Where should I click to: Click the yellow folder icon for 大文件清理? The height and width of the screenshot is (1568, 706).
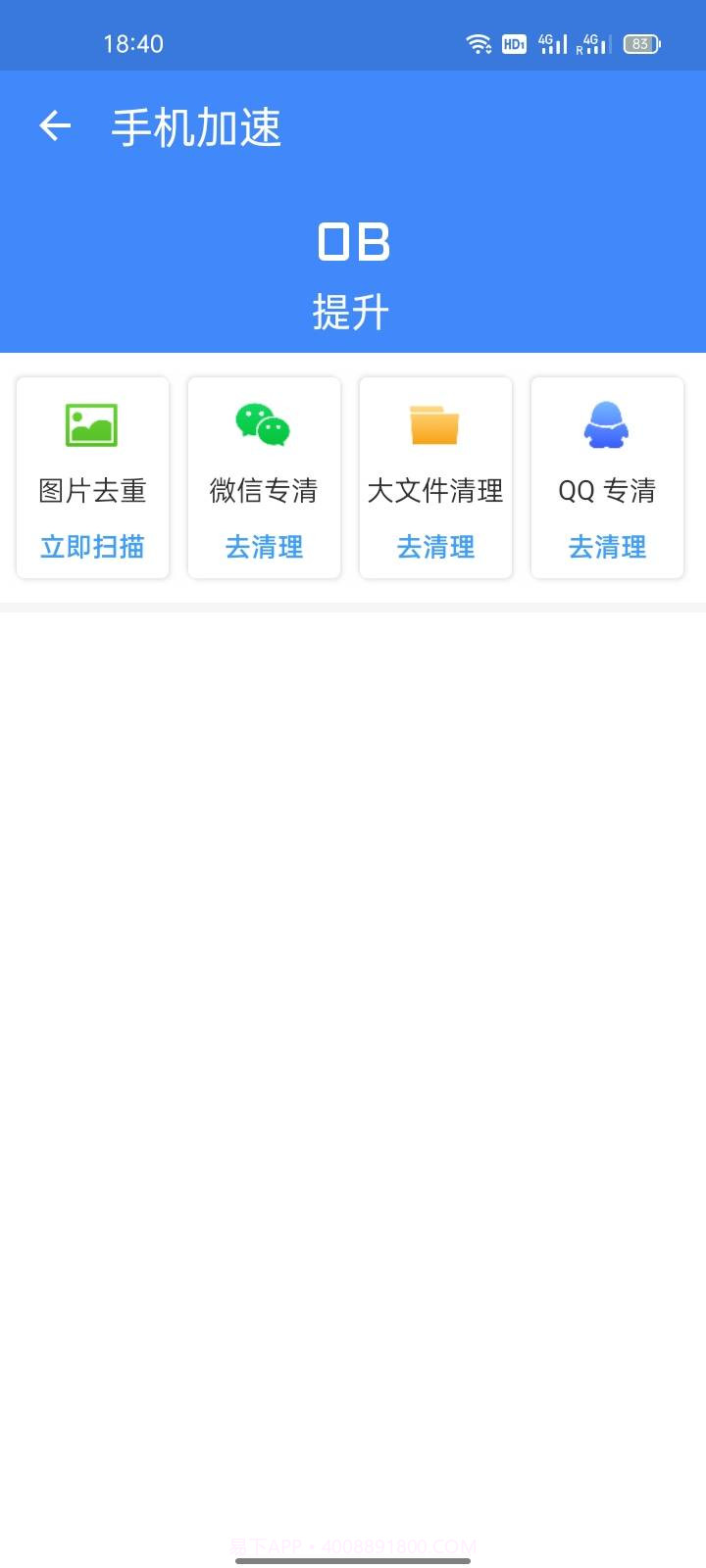[434, 425]
